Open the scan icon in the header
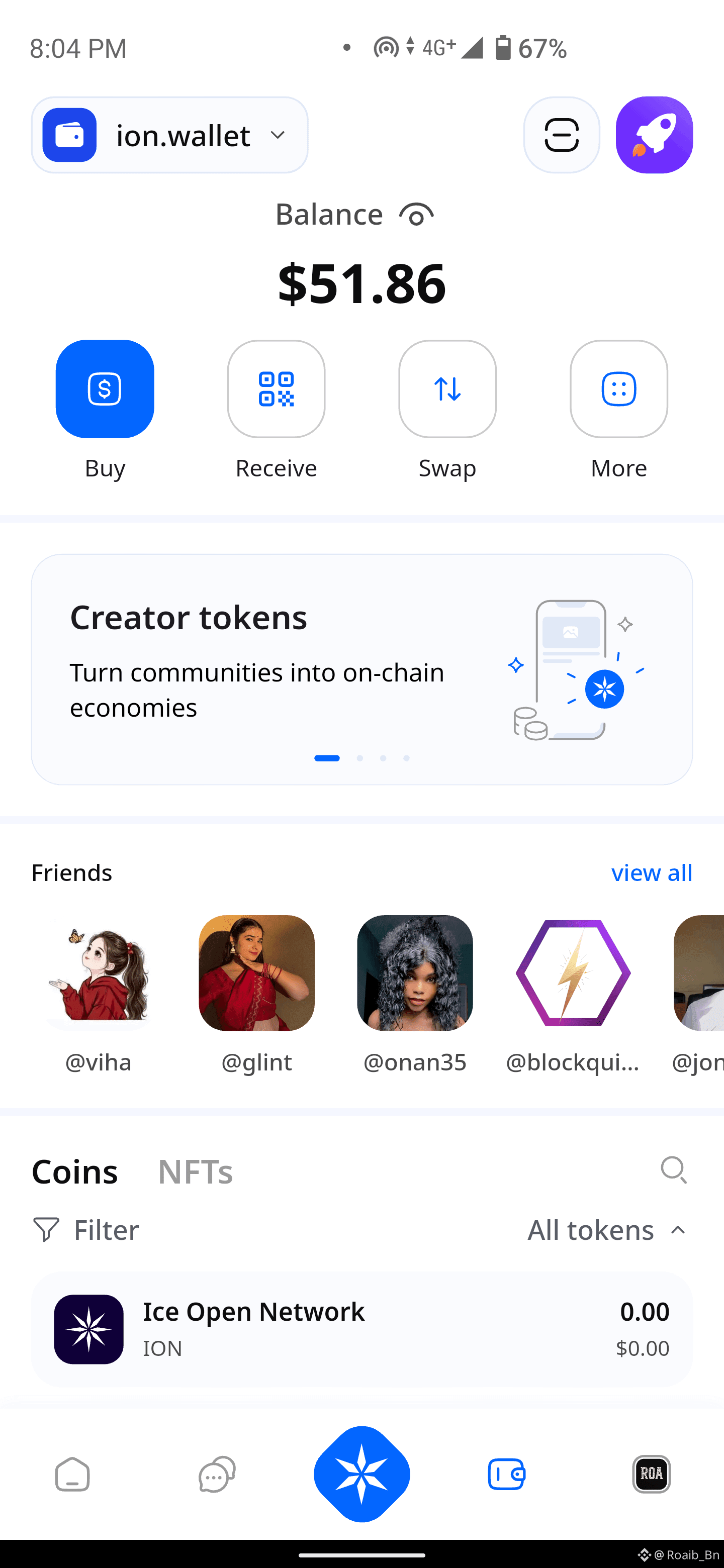The image size is (724, 1568). tap(561, 135)
